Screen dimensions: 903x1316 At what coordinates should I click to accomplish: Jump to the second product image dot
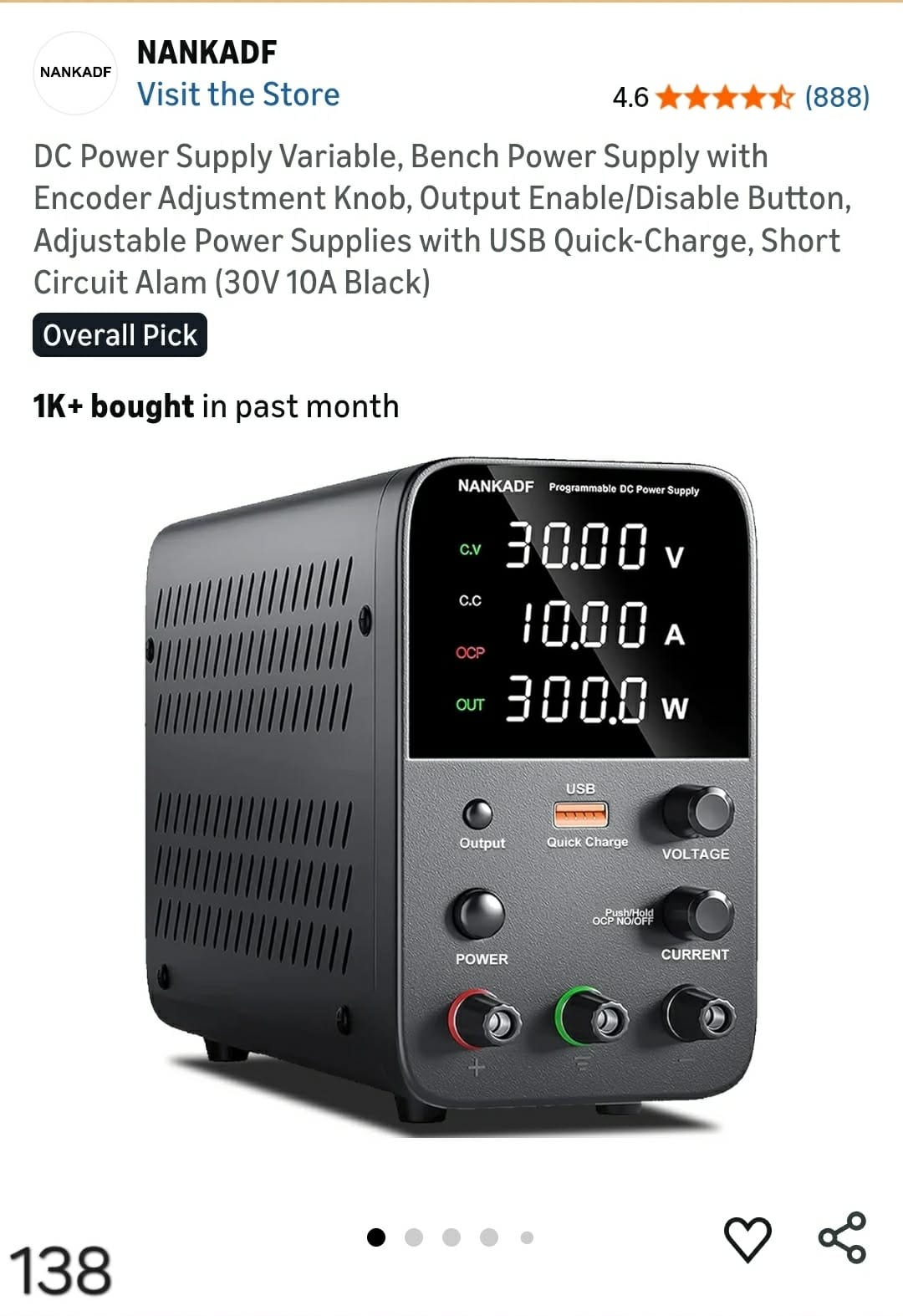tap(414, 1237)
